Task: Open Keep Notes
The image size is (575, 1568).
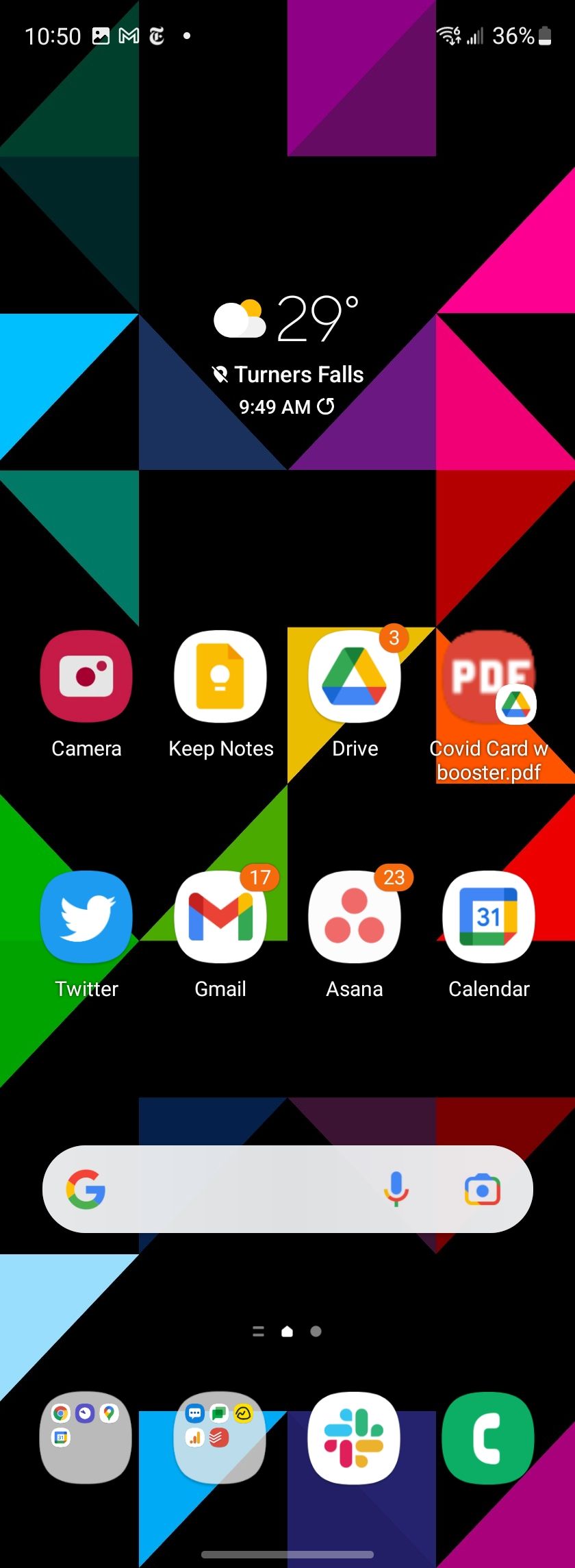Action: pyautogui.click(x=220, y=678)
